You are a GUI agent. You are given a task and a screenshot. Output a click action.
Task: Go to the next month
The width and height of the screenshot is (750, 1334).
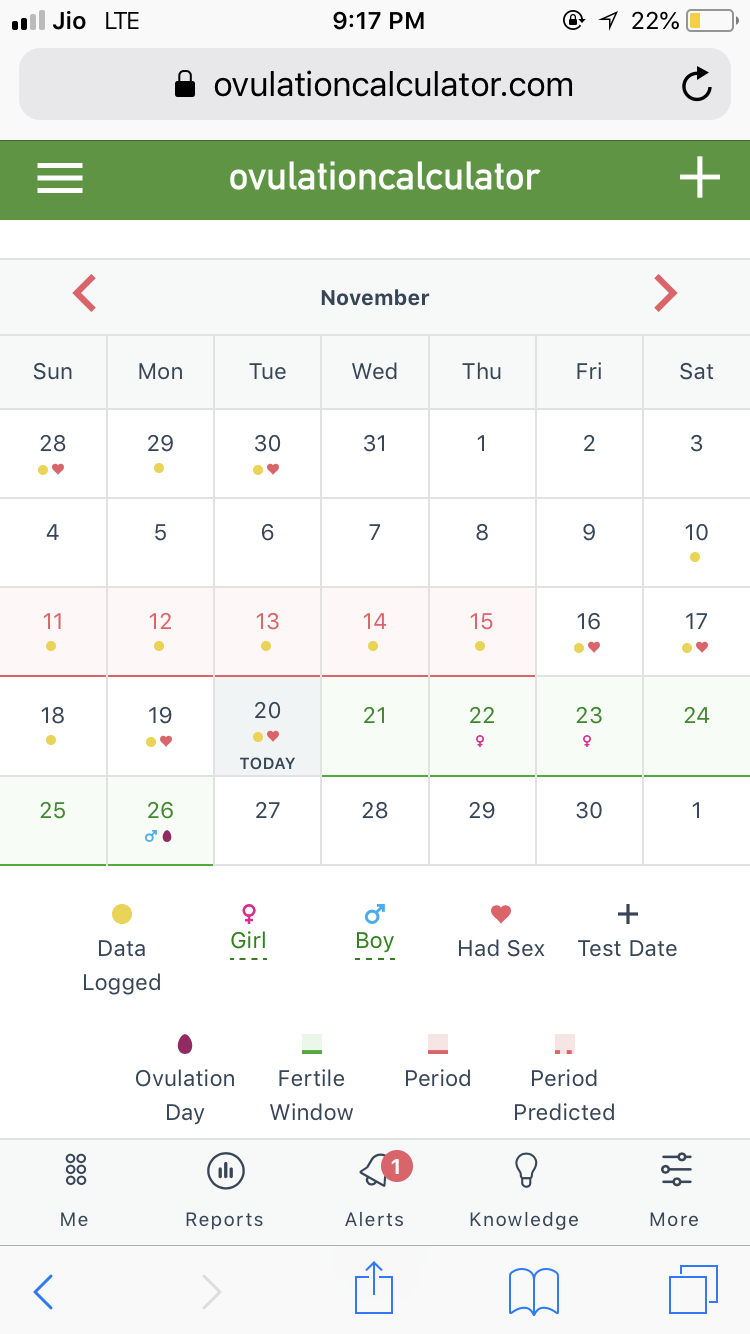pyautogui.click(x=665, y=295)
